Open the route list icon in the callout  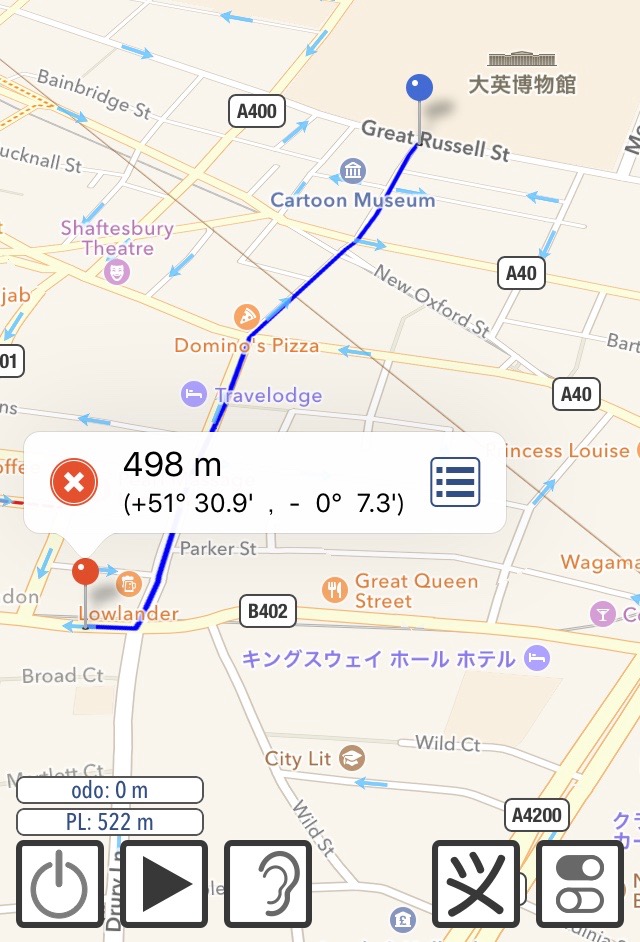455,483
